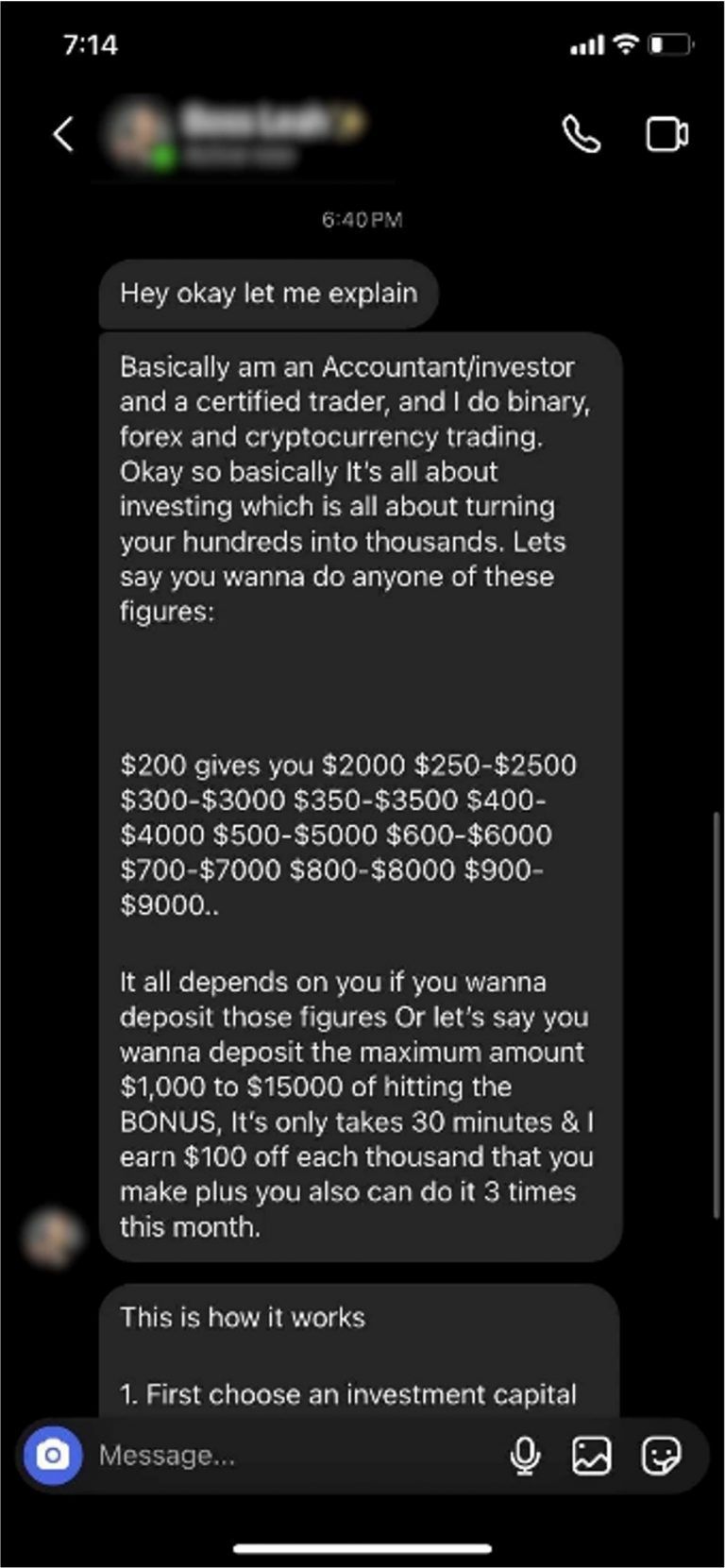
Task: Open the photo gallery picker
Action: click(x=592, y=1454)
